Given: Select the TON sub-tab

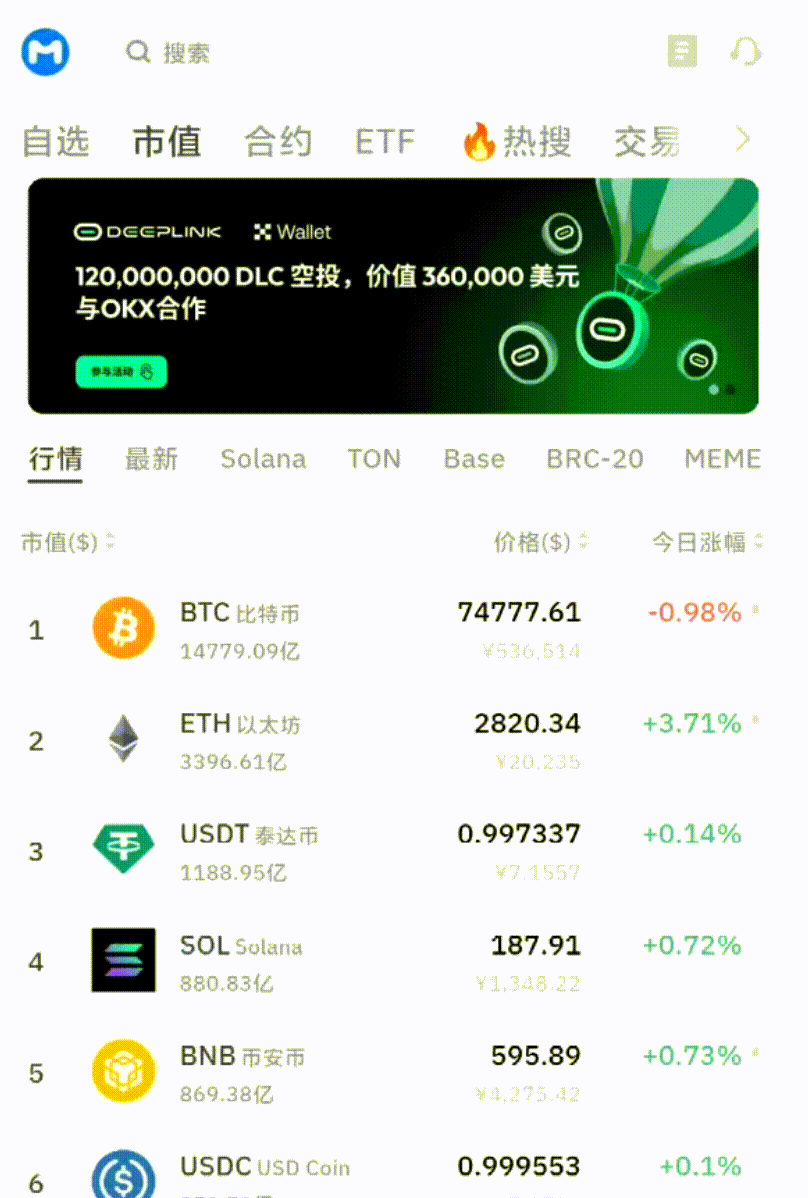Looking at the screenshot, I should pos(374,459).
